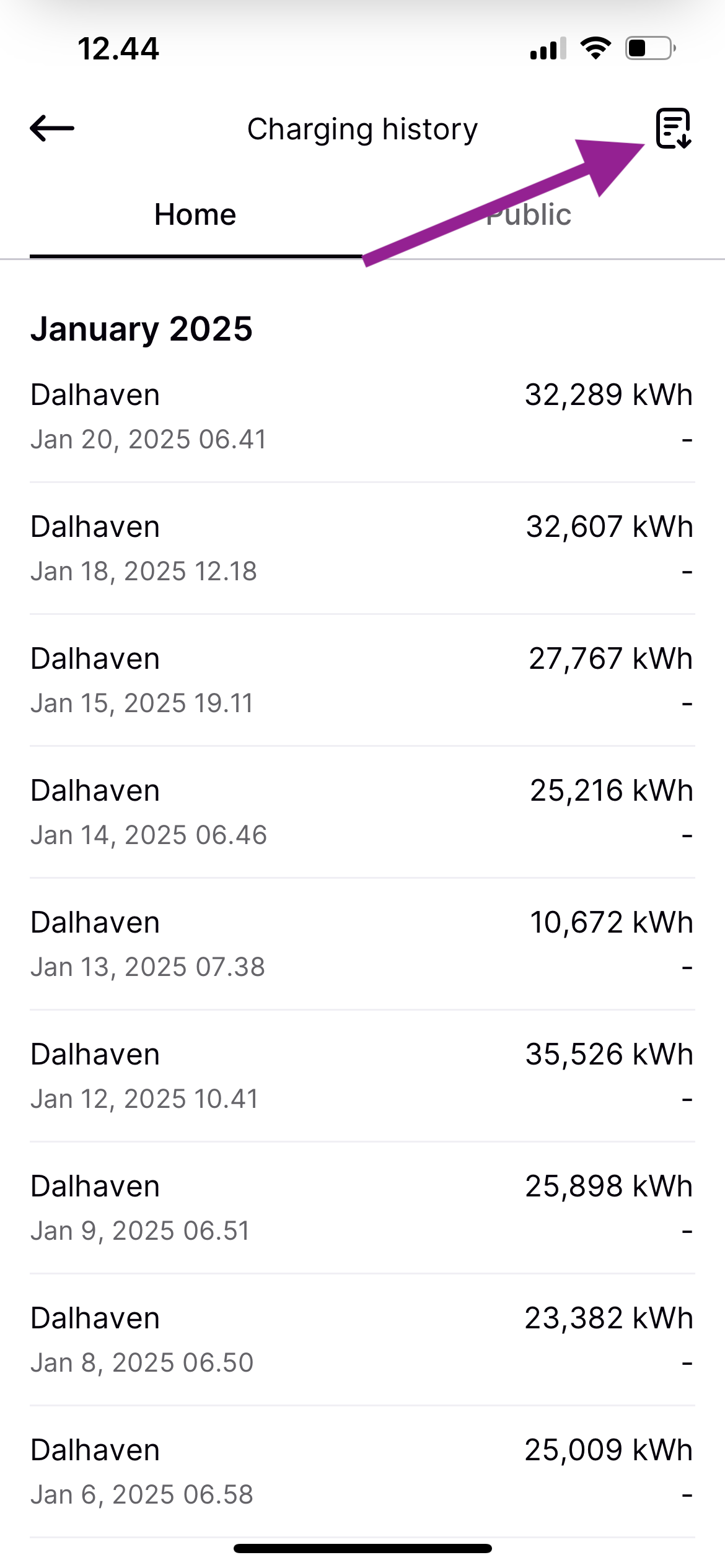View the Jan 12, 2025 charging session
Screen dimensions: 725x1568
362,1076
